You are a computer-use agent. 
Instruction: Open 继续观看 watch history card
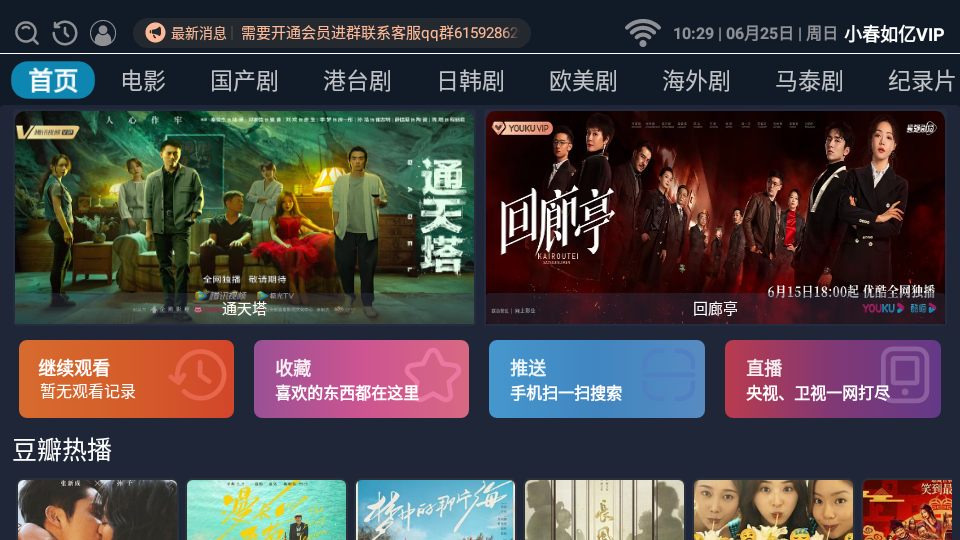pyautogui.click(x=126, y=379)
